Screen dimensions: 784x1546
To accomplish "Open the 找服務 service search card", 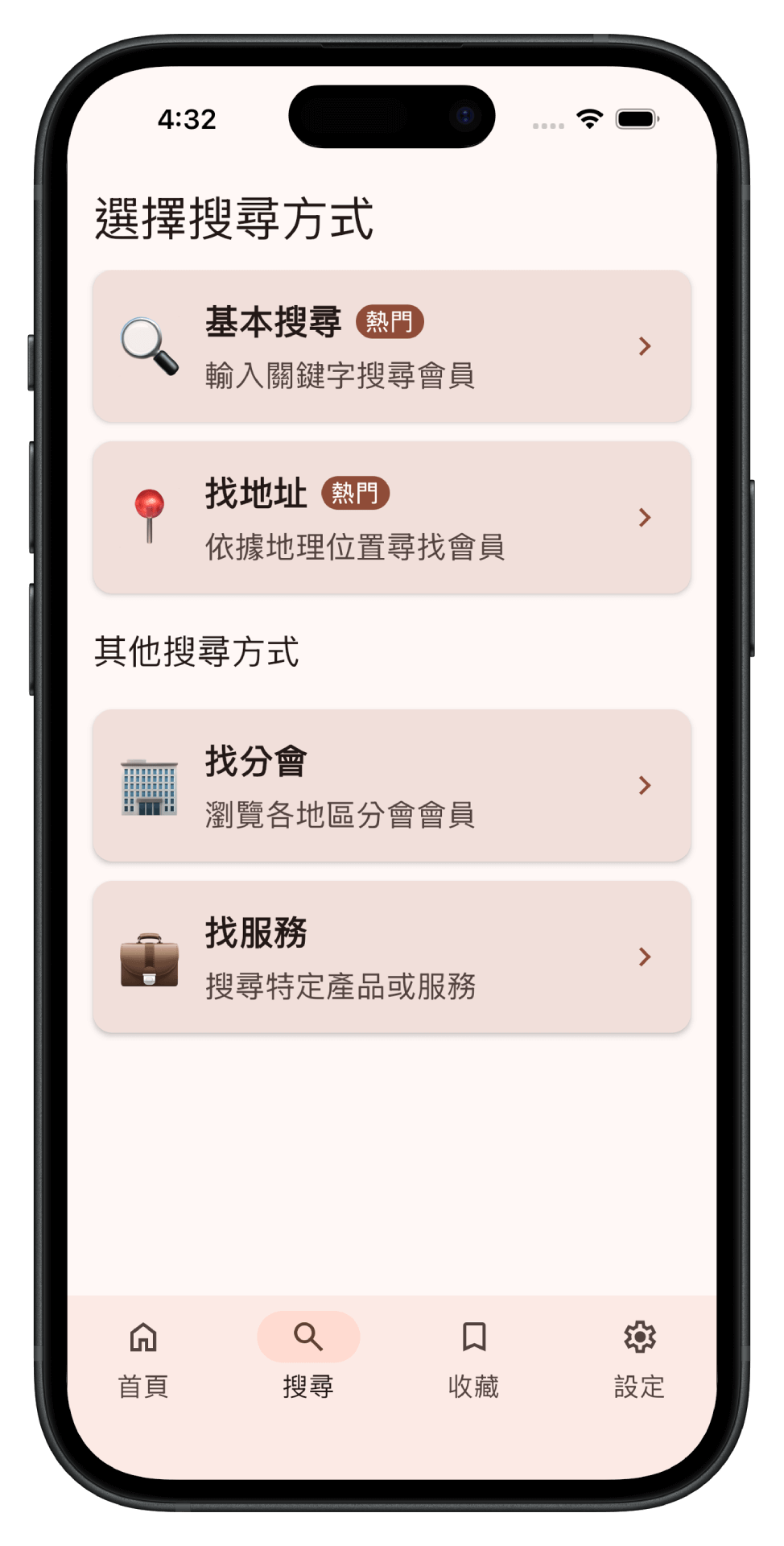I will 391,957.
